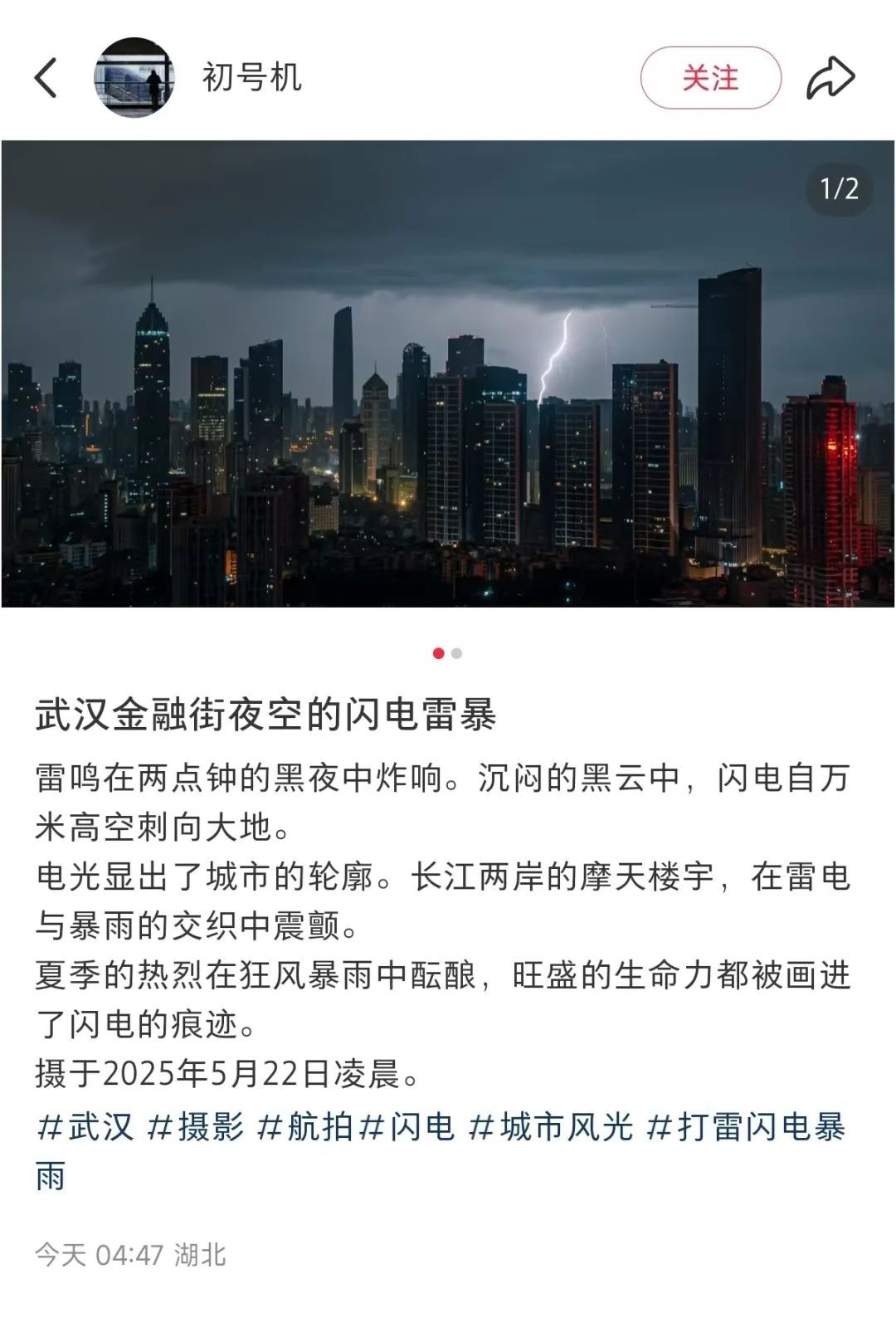This screenshot has height=1318, width=896.
Task: Tap the username 初号机
Action: 251,78
